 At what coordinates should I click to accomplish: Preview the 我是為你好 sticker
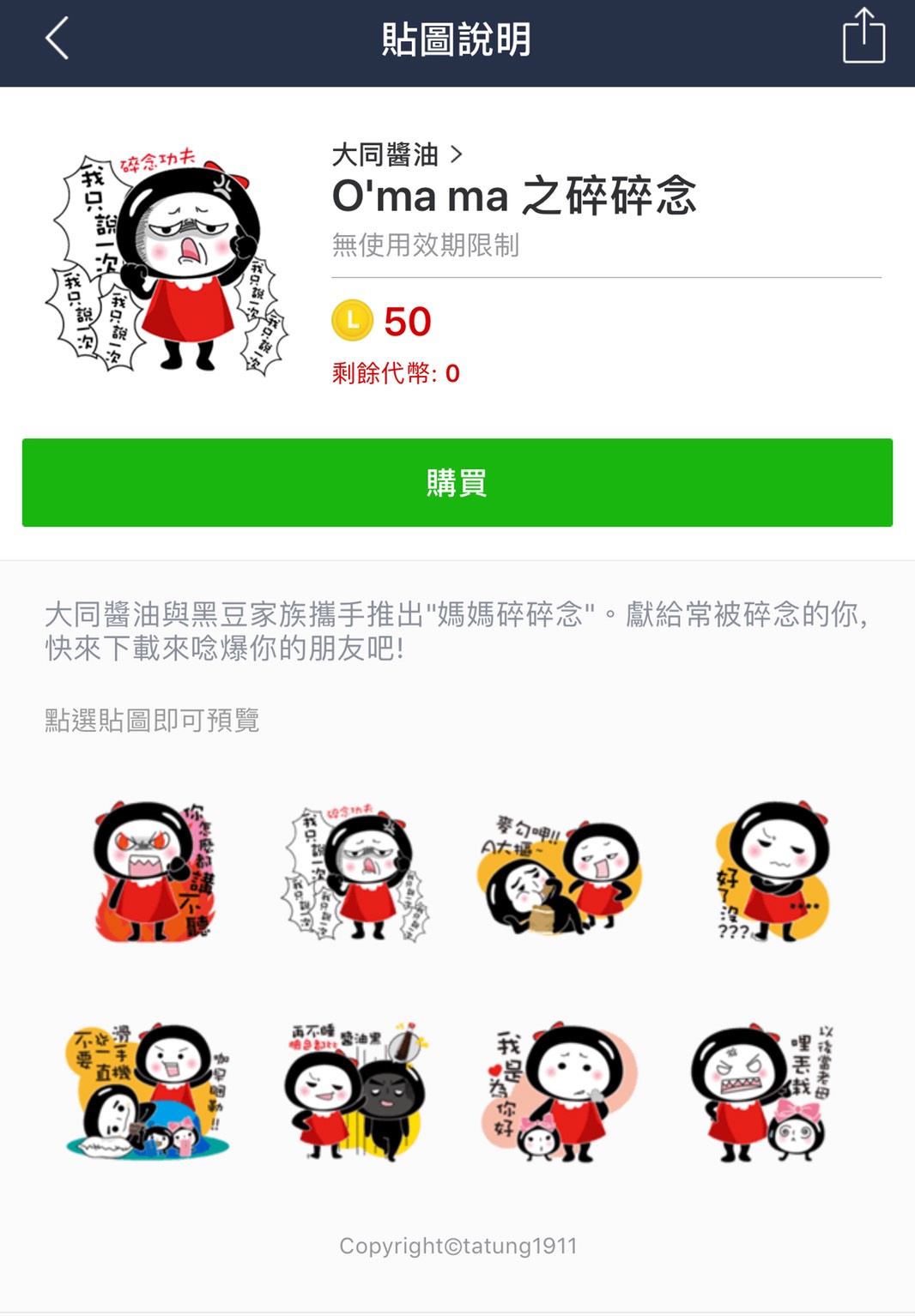tap(560, 1091)
